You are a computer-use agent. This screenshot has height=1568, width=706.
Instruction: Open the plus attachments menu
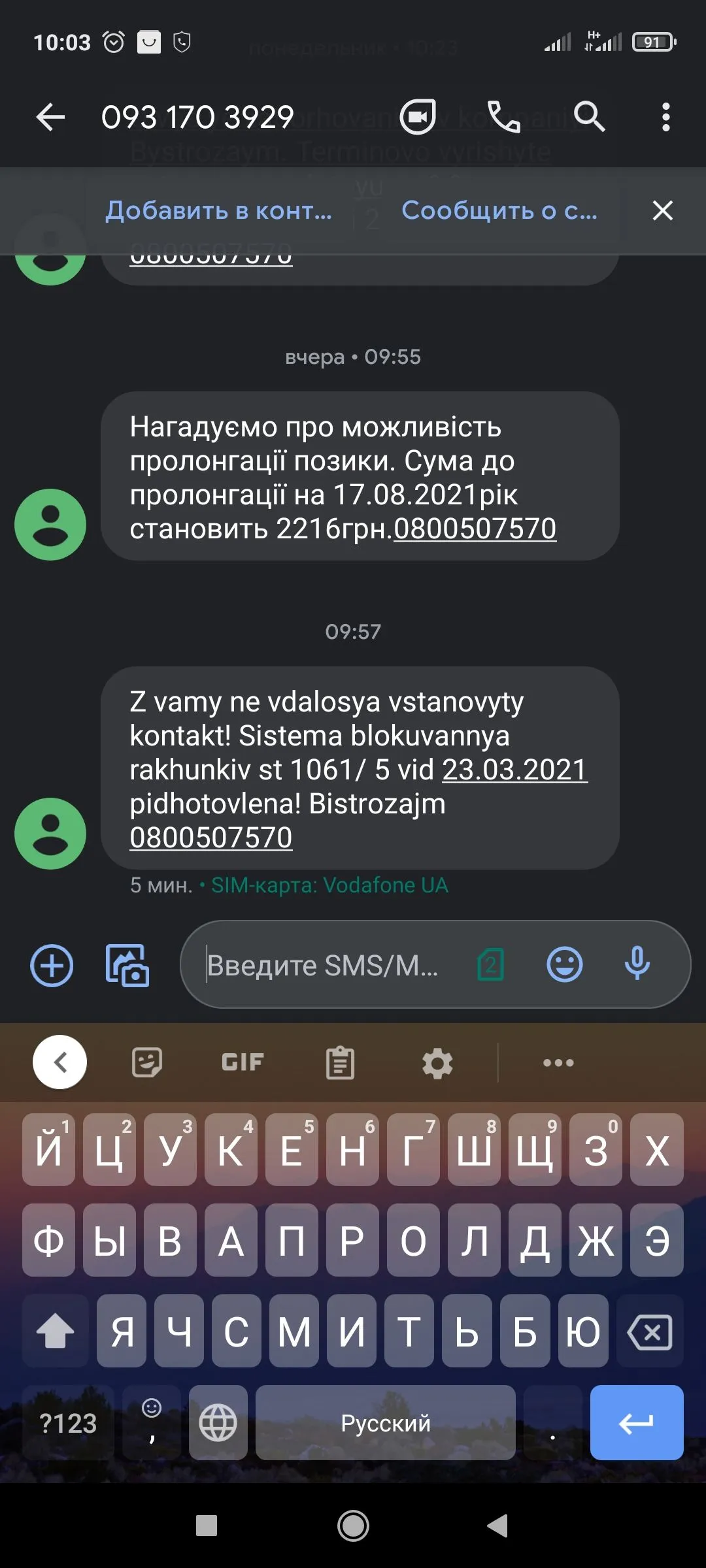tap(52, 966)
